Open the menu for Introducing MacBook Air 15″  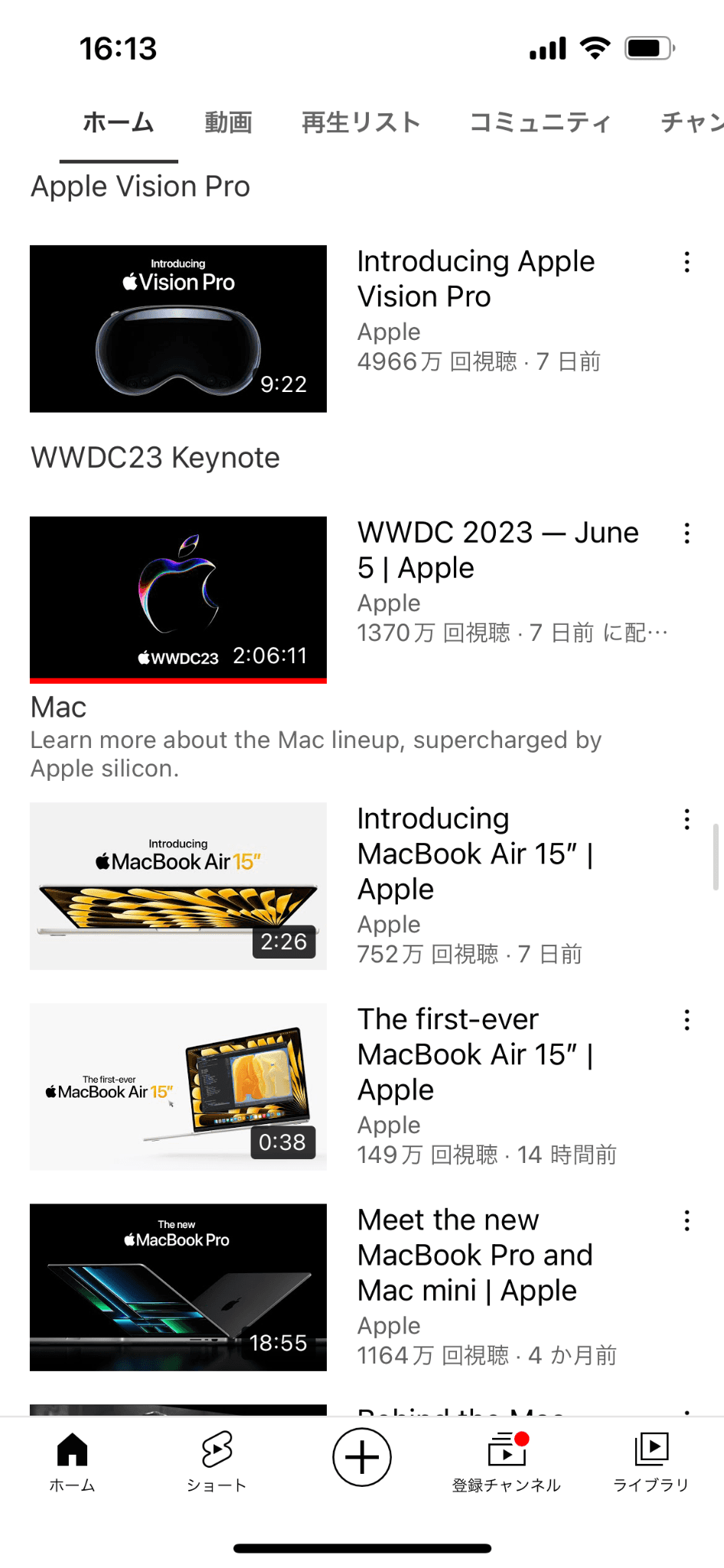(x=686, y=820)
